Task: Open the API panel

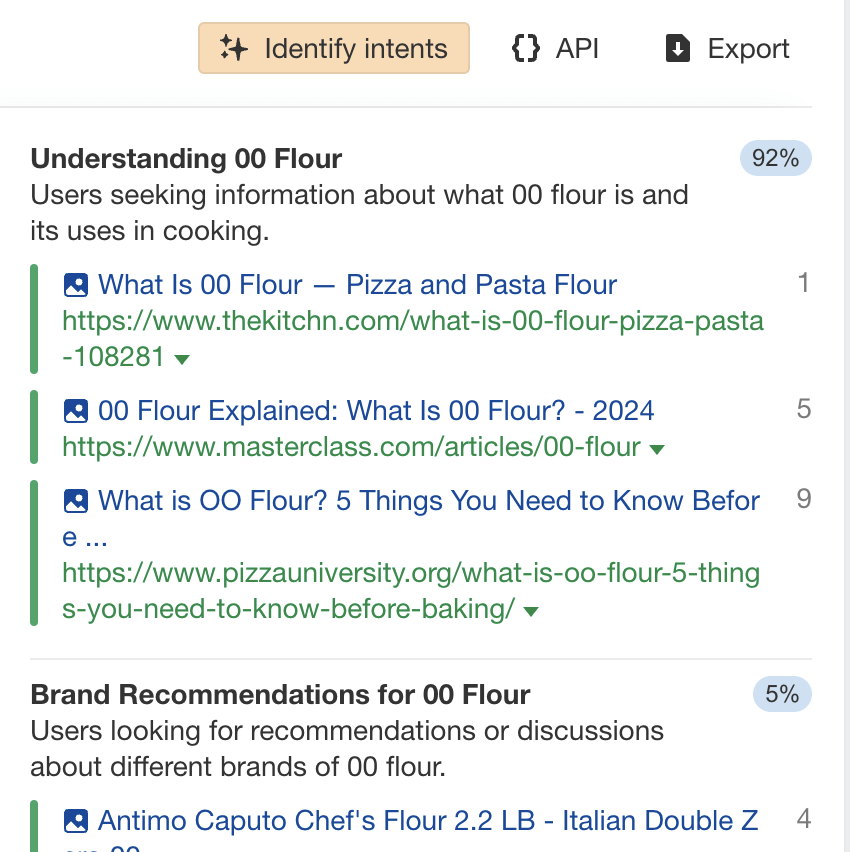Action: point(556,47)
